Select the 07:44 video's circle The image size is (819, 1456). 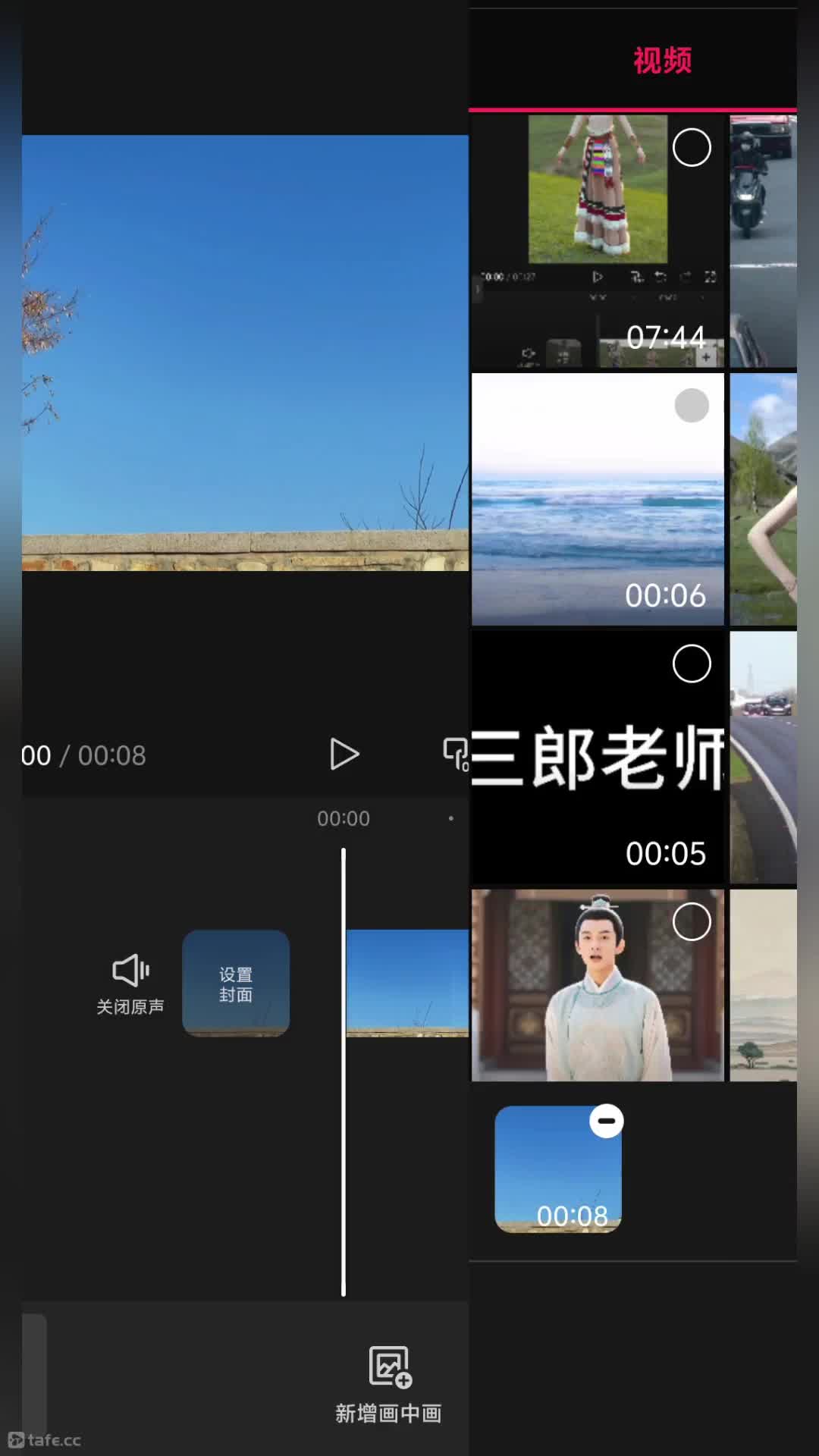tap(692, 147)
